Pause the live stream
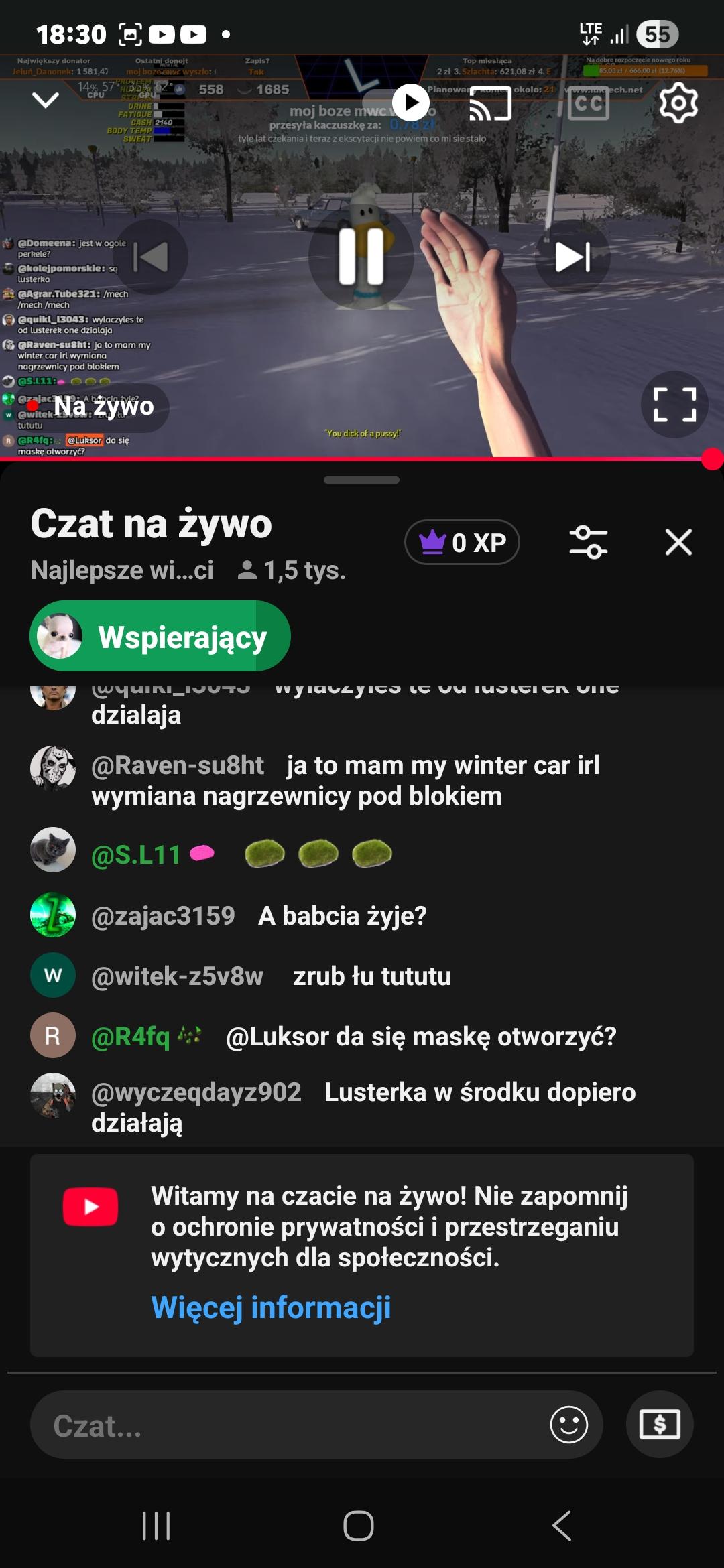724x1568 pixels. [x=361, y=257]
